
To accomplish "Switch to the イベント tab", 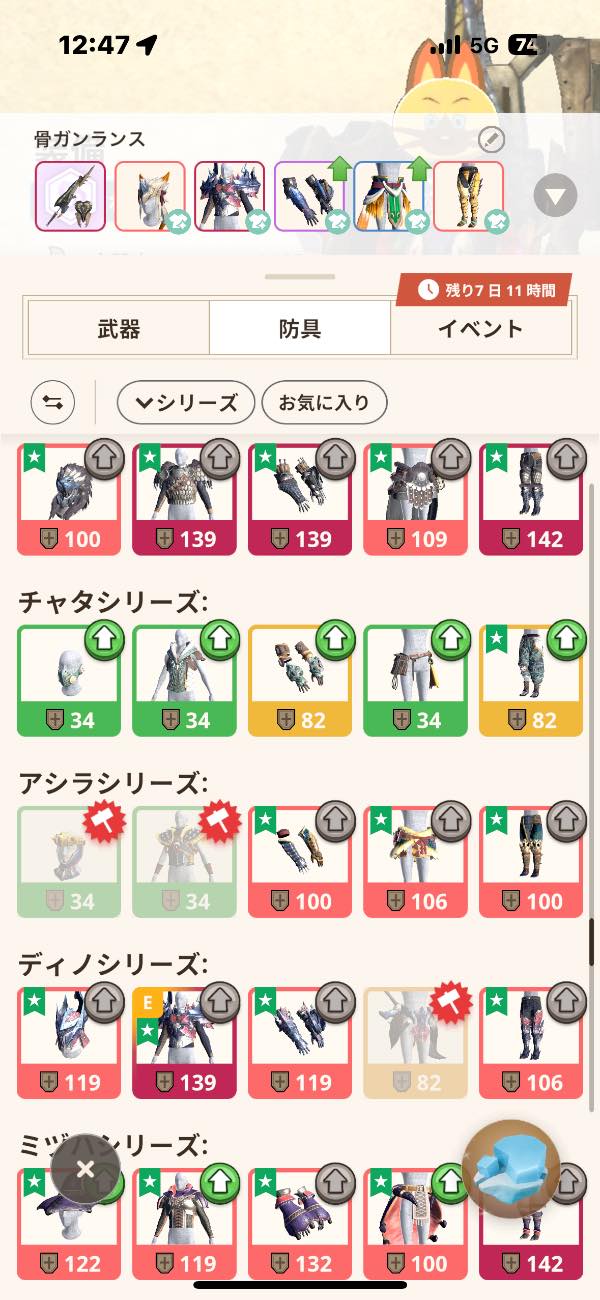I will coord(480,328).
